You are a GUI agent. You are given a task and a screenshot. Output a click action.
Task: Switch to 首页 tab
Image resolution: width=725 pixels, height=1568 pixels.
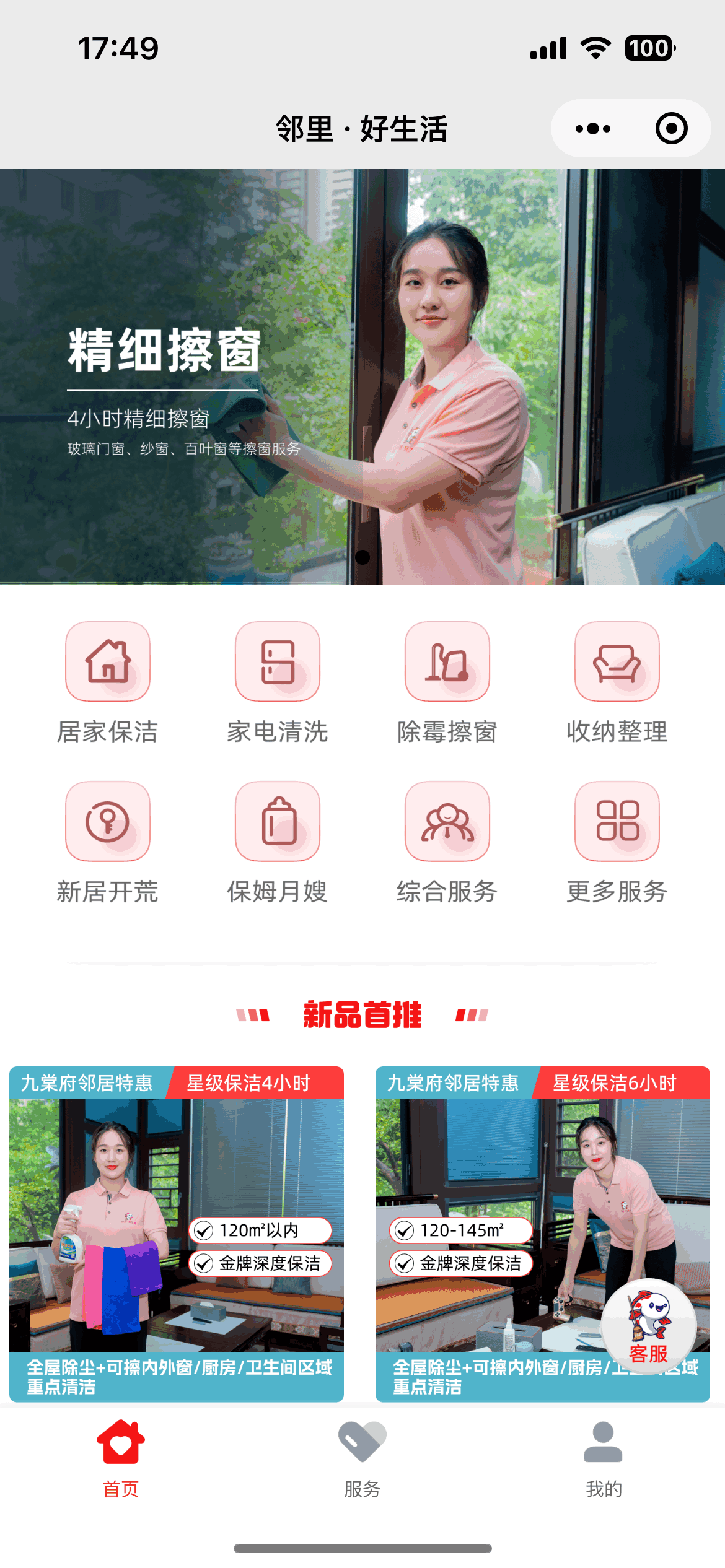click(121, 1459)
